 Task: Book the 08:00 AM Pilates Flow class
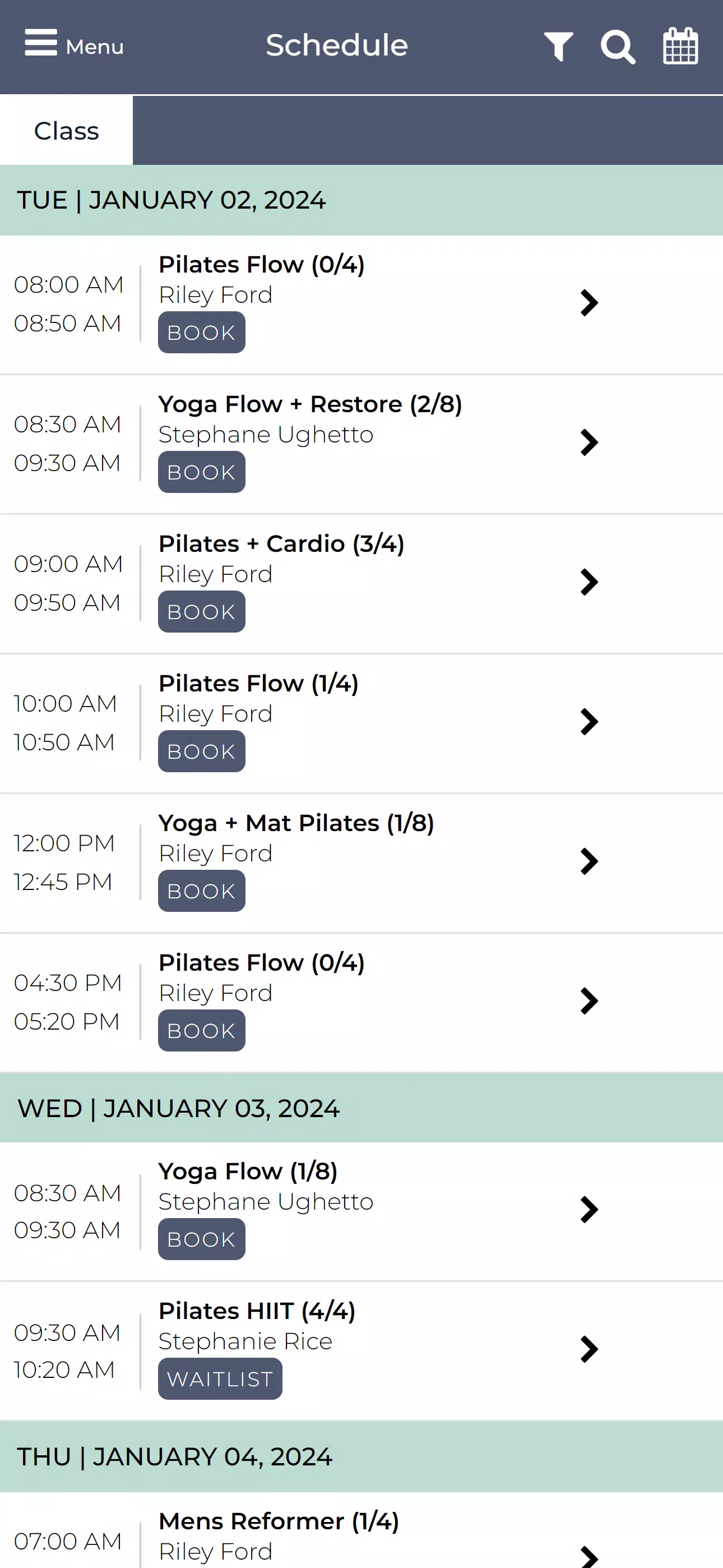(201, 332)
